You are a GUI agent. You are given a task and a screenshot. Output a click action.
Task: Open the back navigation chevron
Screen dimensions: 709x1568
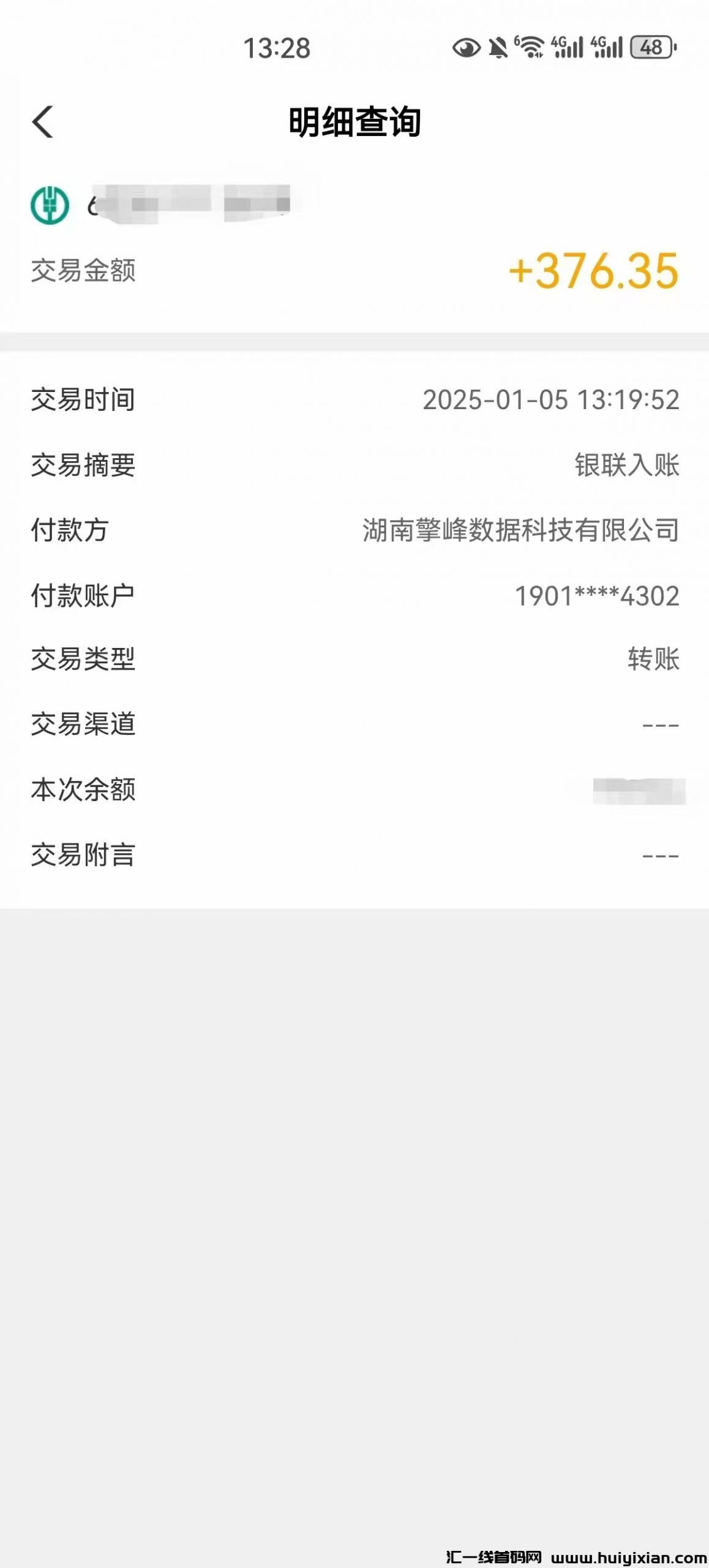(x=42, y=121)
